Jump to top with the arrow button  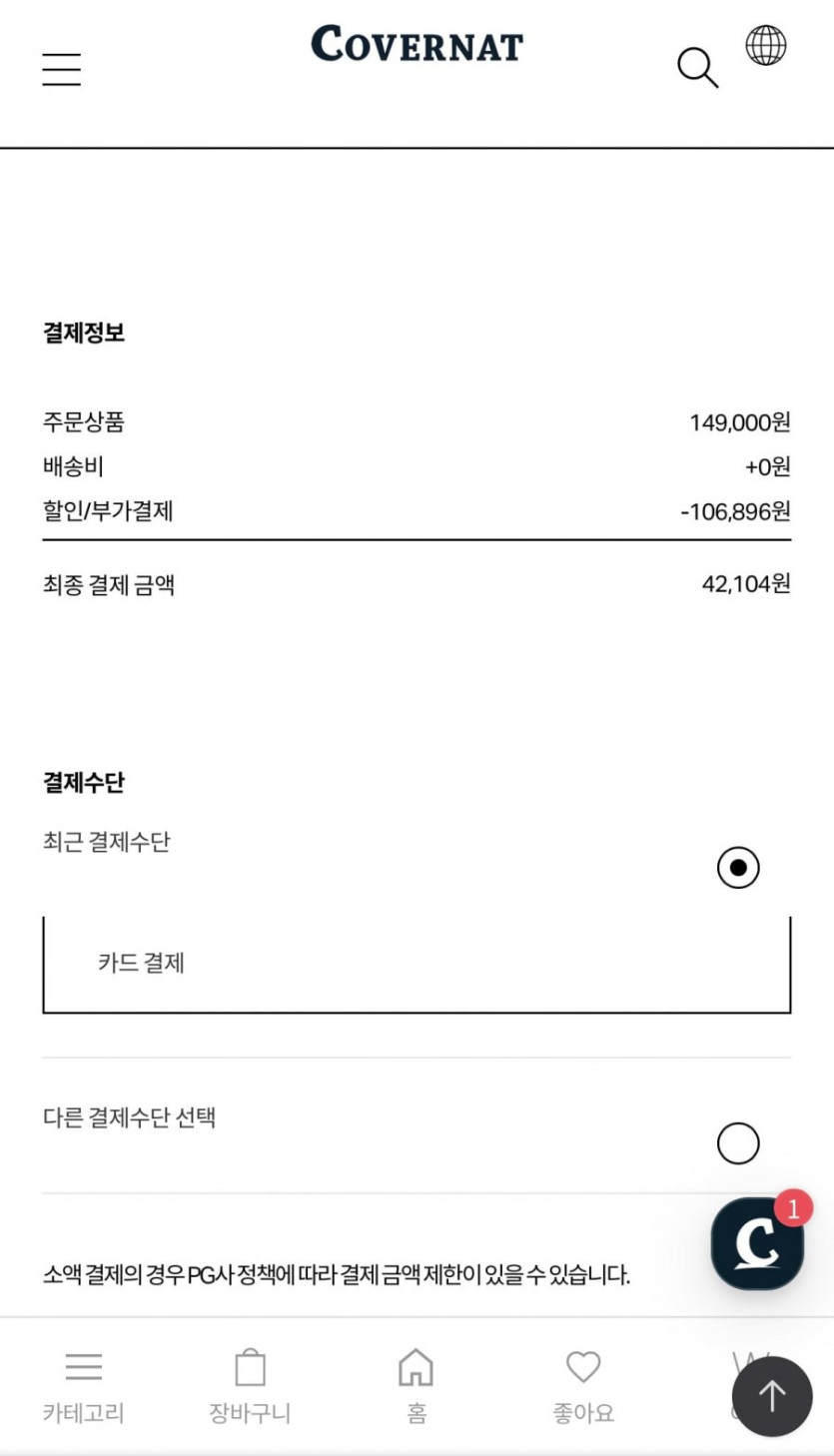pos(771,1396)
